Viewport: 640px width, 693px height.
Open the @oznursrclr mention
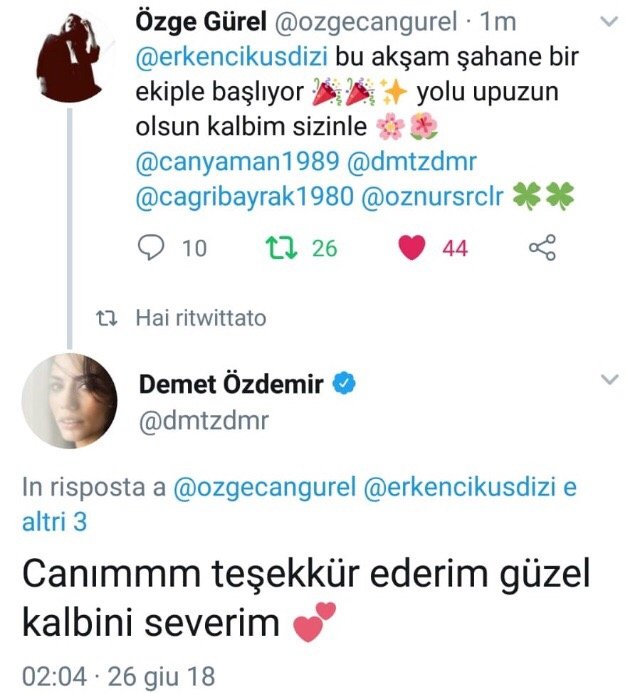coord(432,196)
